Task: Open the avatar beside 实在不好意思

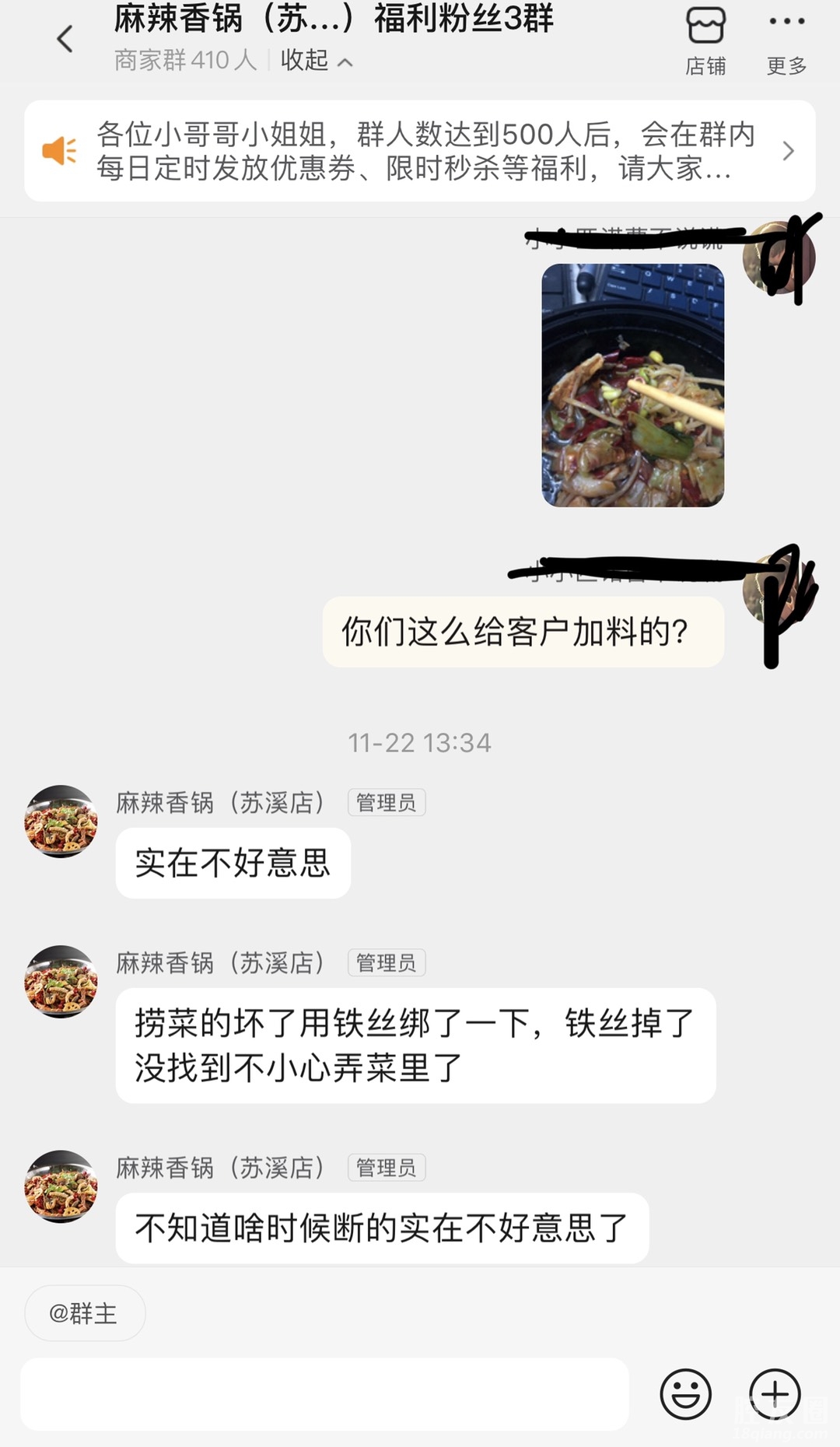Action: tap(61, 822)
